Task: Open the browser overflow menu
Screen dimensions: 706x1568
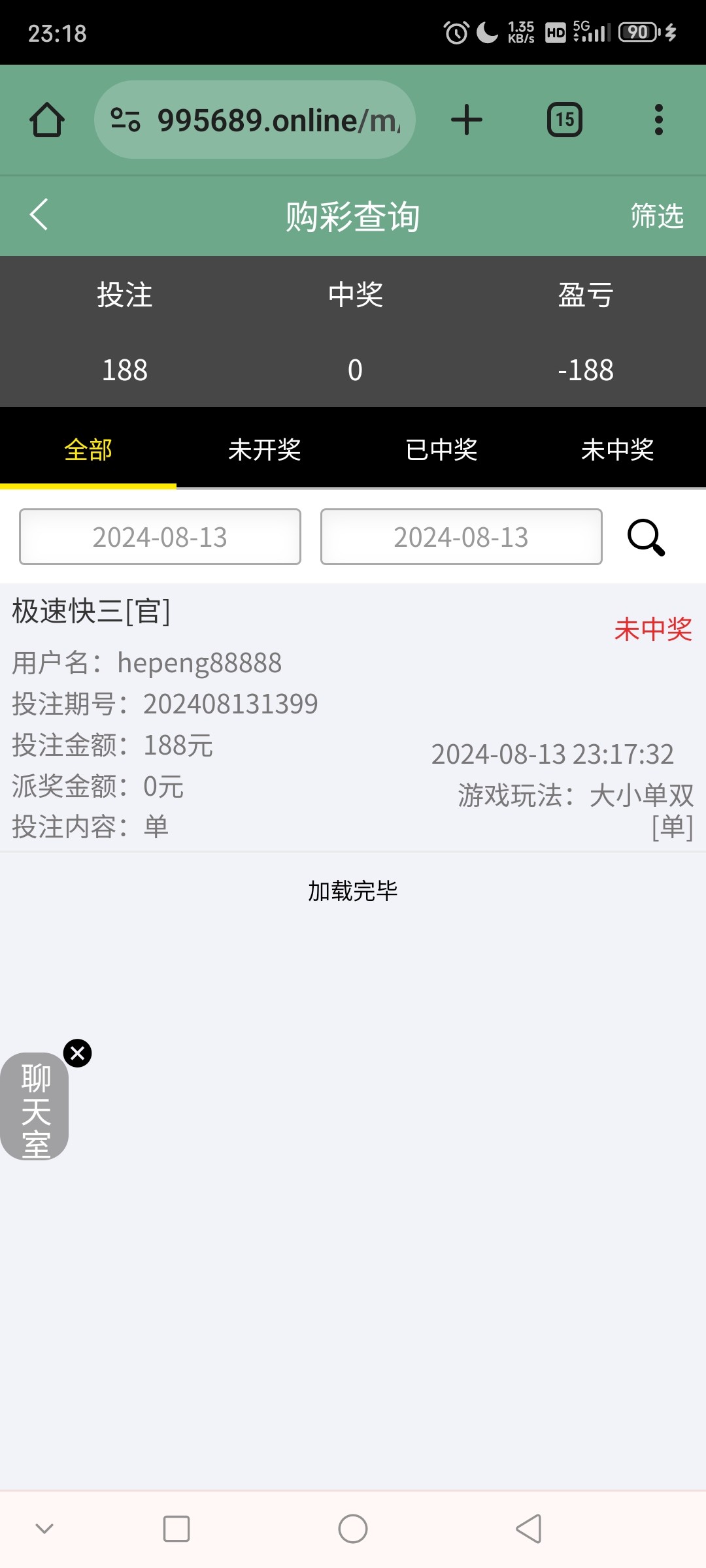Action: (x=658, y=120)
